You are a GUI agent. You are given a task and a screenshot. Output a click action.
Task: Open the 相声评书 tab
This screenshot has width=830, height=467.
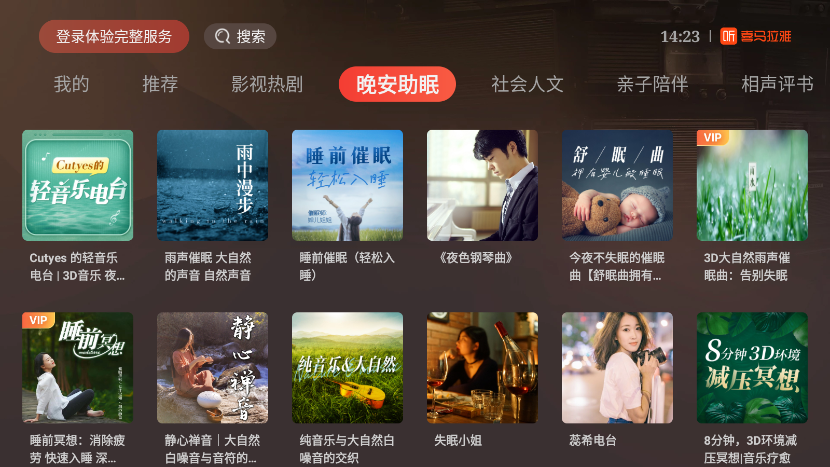click(777, 84)
